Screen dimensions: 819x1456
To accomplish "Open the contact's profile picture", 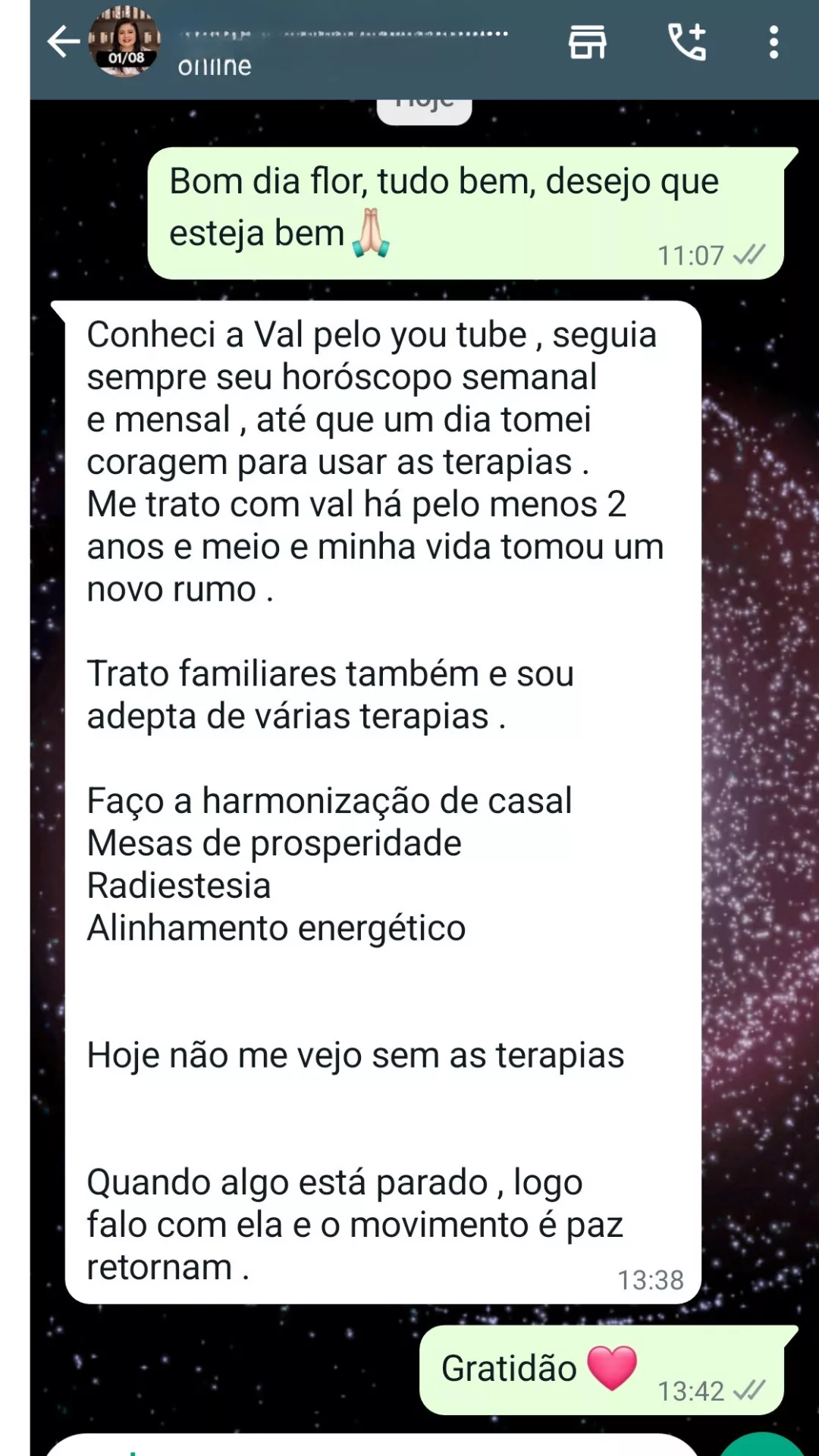I will pyautogui.click(x=124, y=42).
